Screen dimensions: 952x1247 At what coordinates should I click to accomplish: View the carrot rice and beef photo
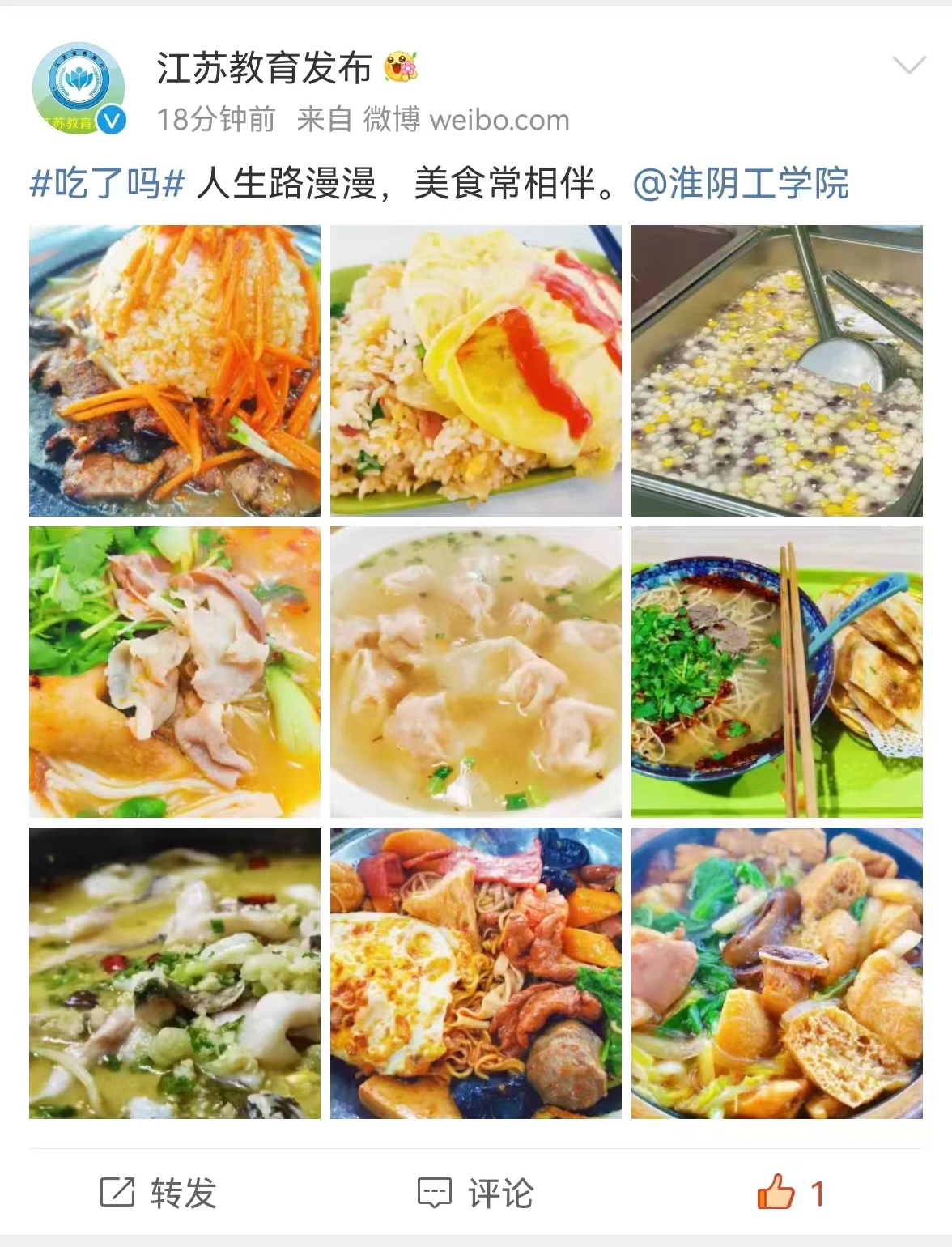coord(175,371)
